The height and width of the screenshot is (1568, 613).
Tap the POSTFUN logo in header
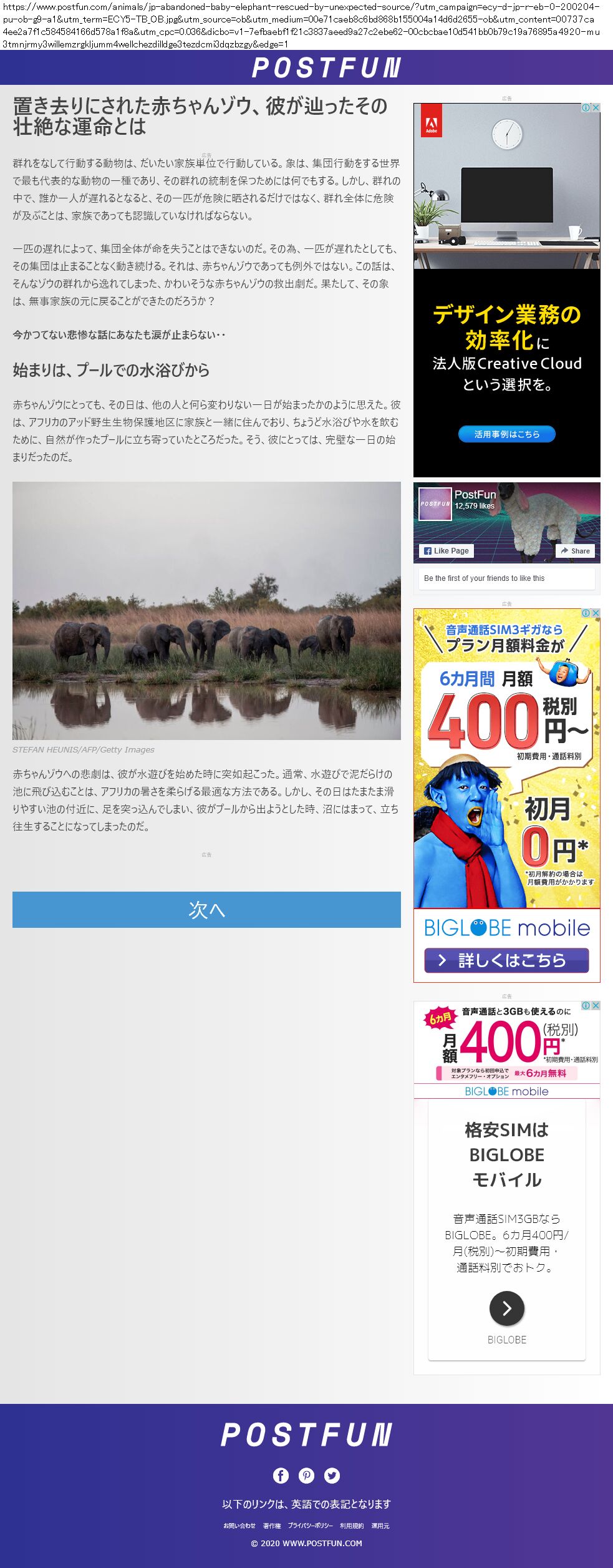[326, 67]
